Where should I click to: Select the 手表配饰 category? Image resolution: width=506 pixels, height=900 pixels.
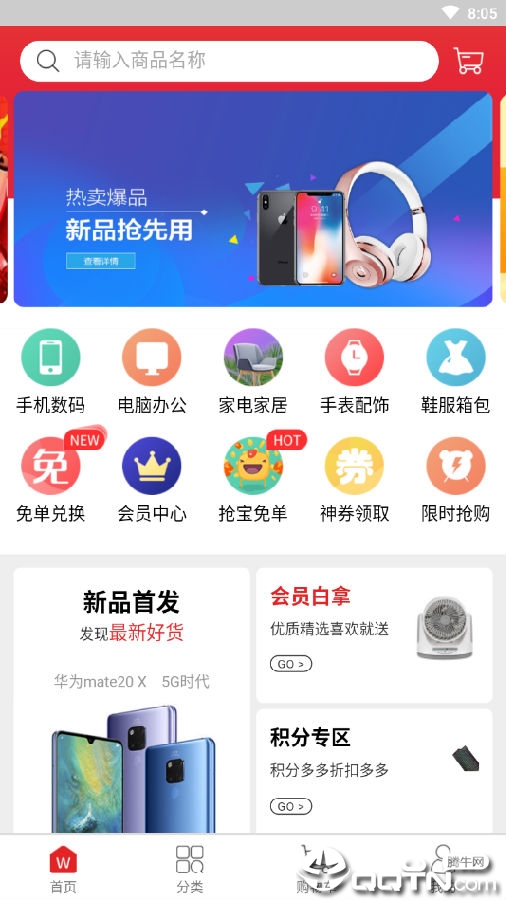(x=355, y=372)
